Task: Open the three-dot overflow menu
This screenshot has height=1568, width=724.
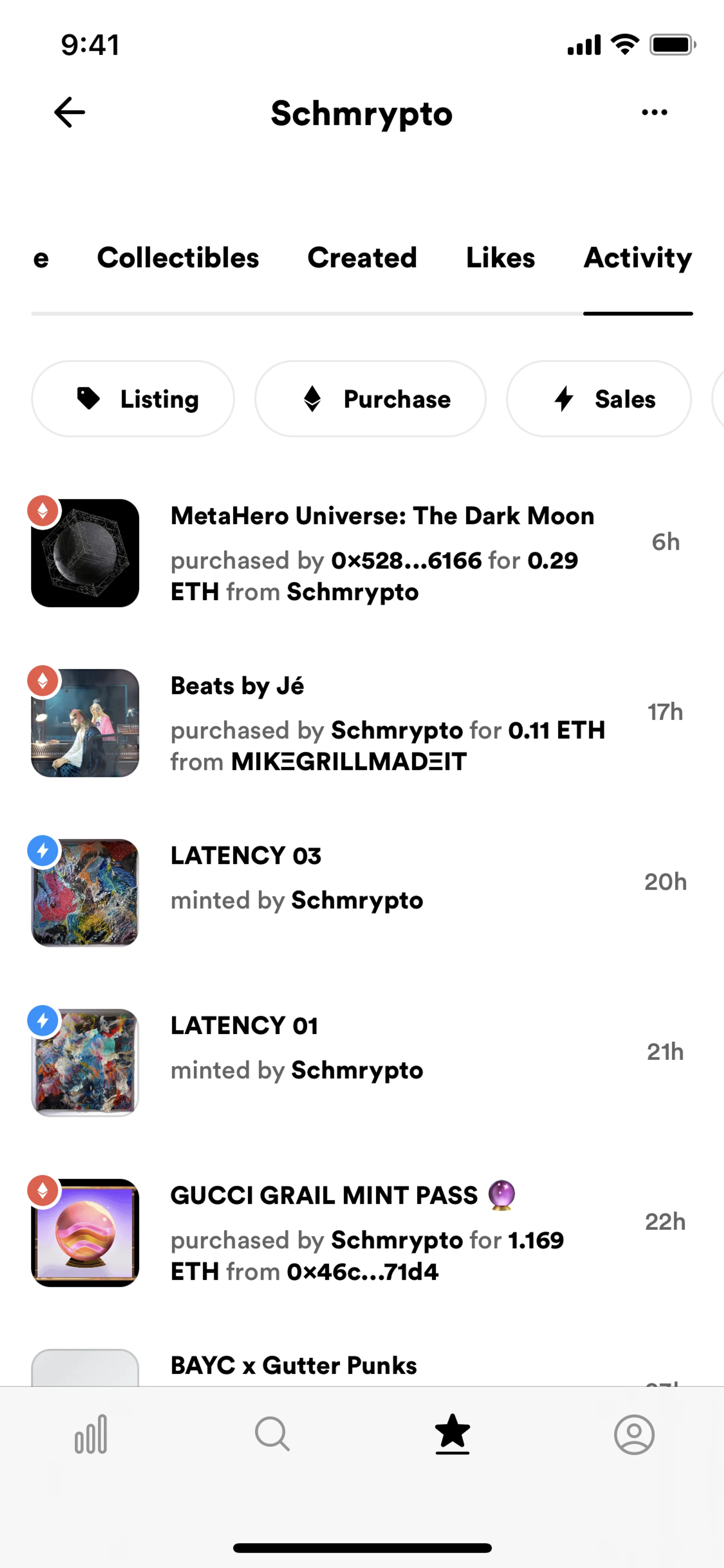Action: pyautogui.click(x=654, y=113)
